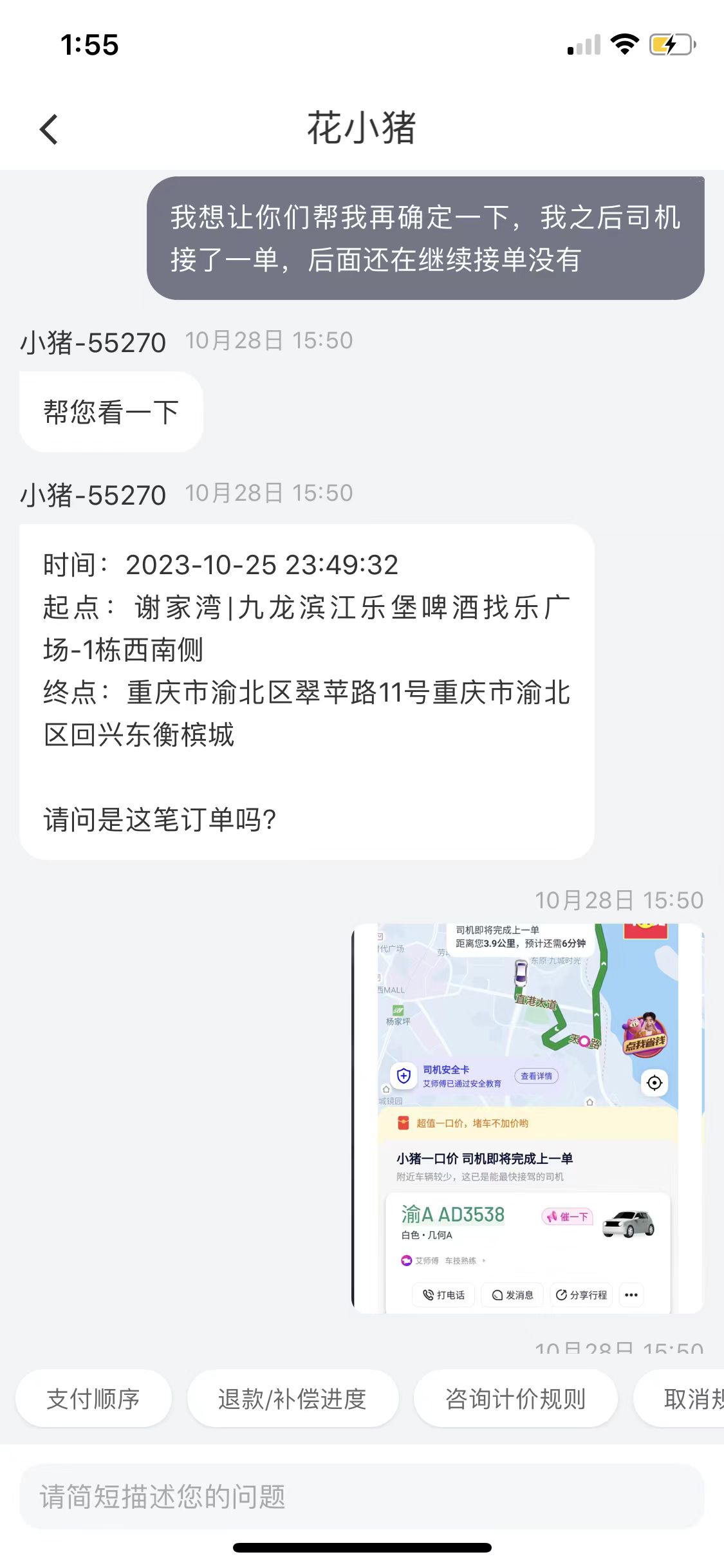This screenshot has height=1568, width=724.
Task: Select the 支付顺序 quick reply chip
Action: tap(93, 1399)
